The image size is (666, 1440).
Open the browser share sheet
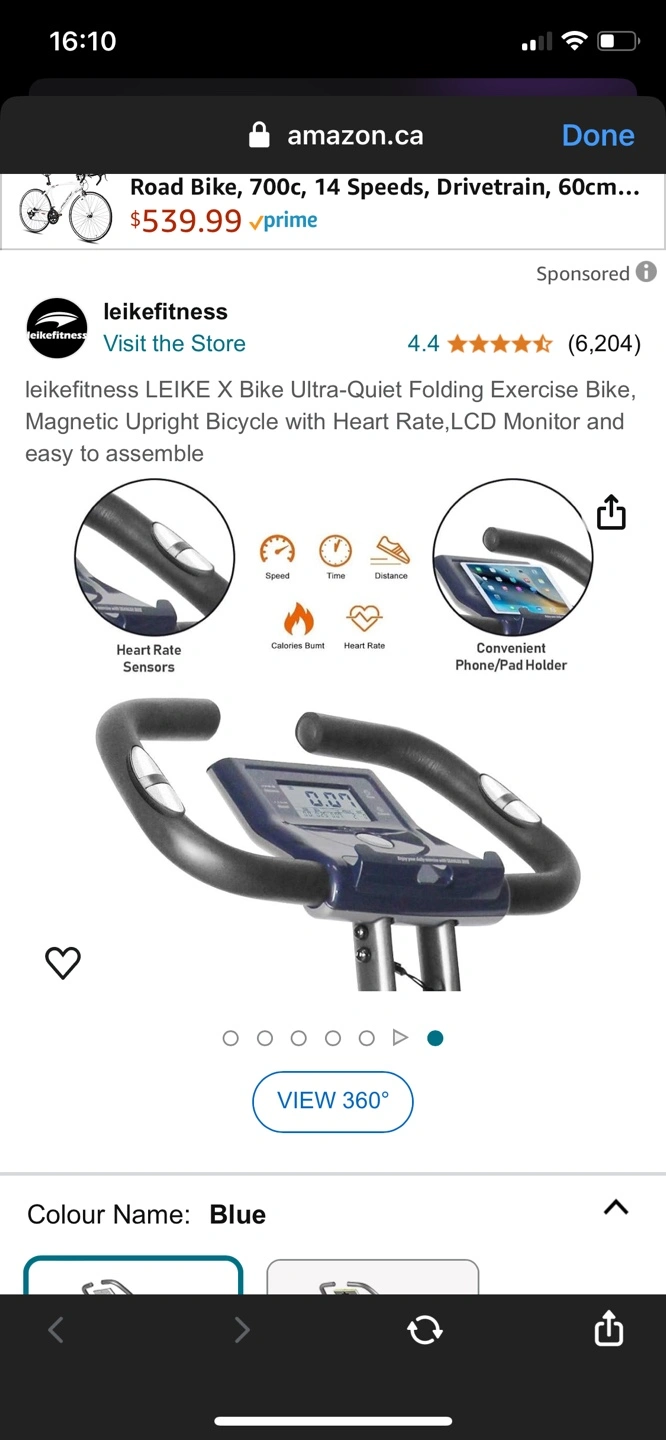click(x=609, y=1329)
